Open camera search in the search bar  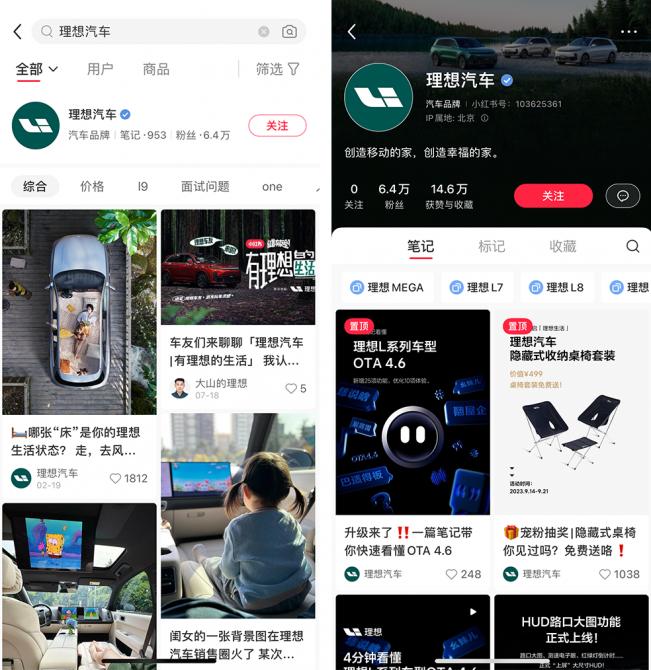coord(289,32)
